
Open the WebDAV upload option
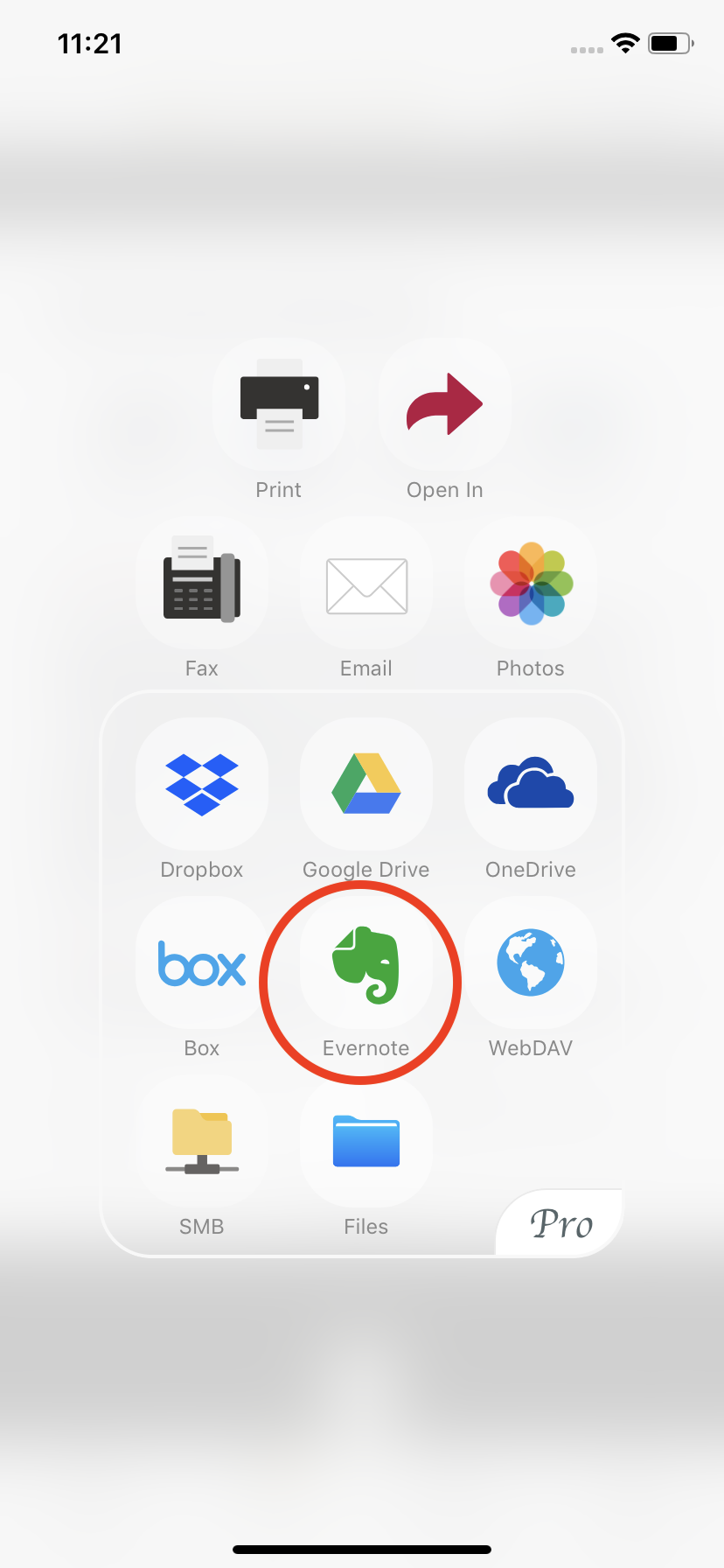530,962
